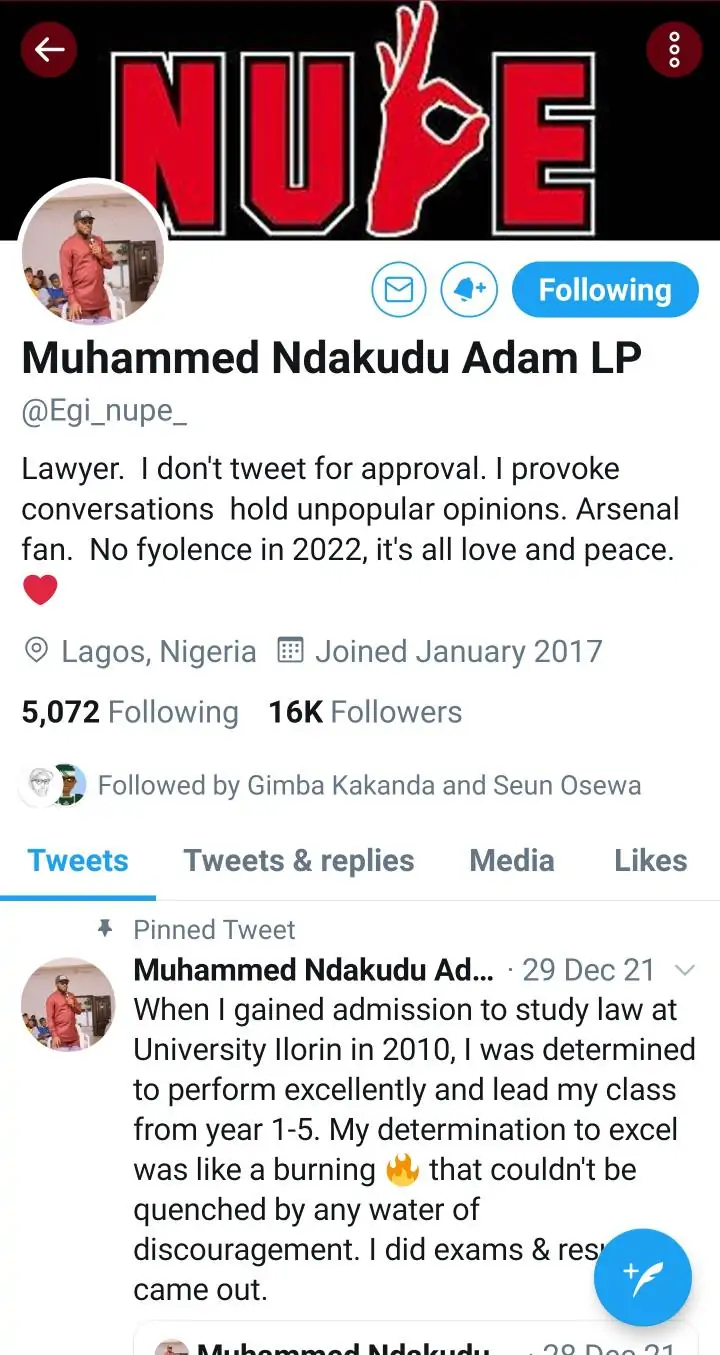Turn on tweet notifications bell
This screenshot has height=1355, width=720.
[469, 290]
